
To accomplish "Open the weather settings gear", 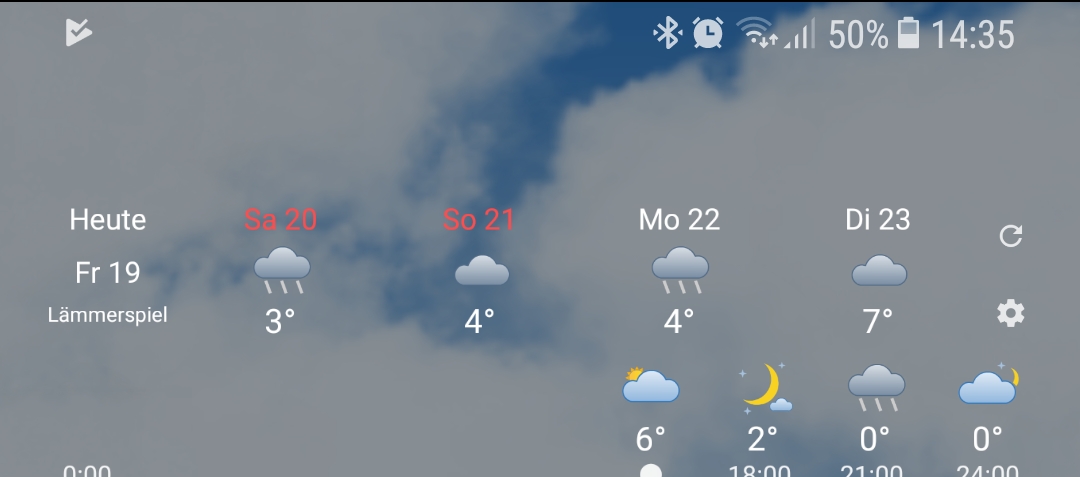I will pyautogui.click(x=1011, y=313).
